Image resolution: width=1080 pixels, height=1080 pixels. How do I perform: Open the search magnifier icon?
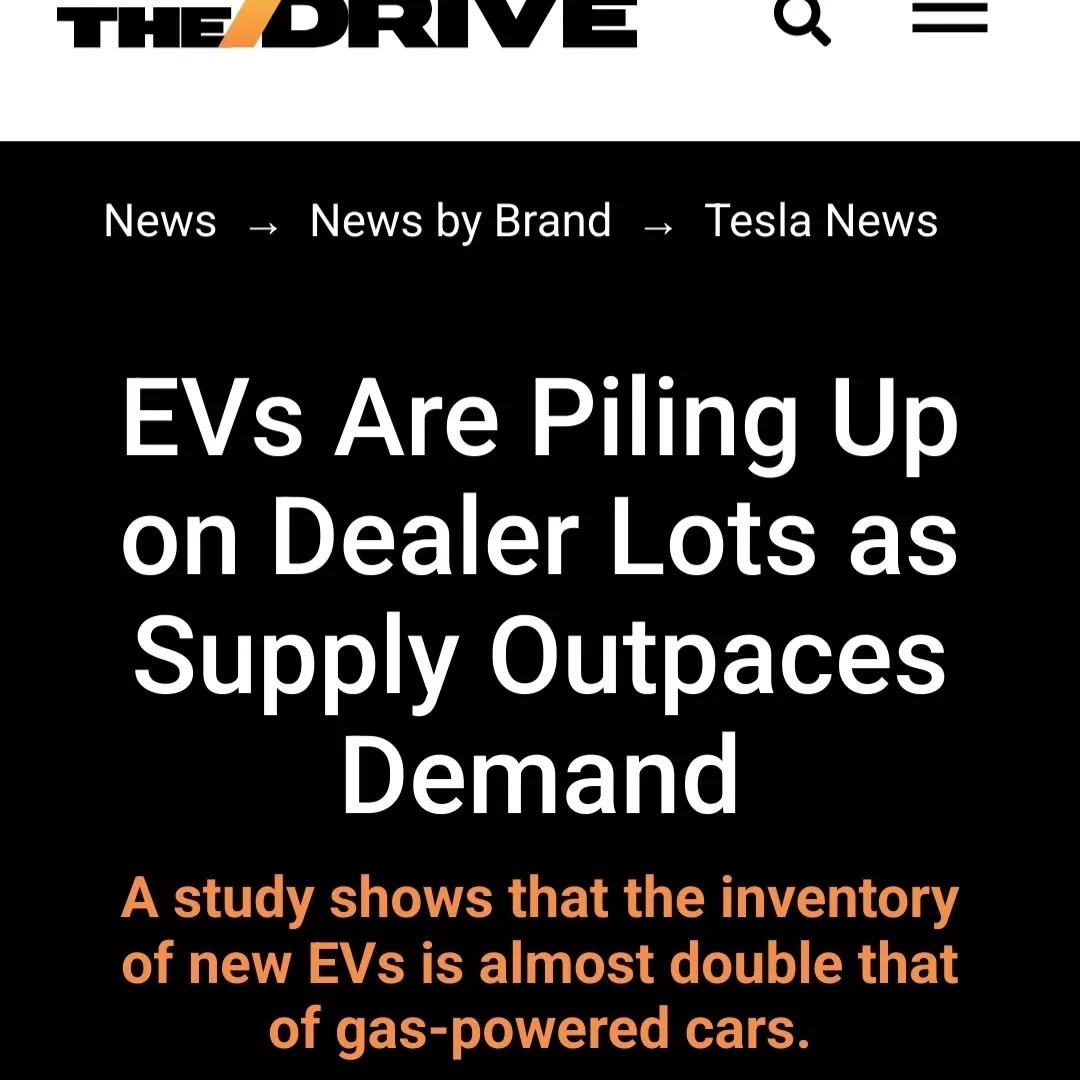(802, 20)
